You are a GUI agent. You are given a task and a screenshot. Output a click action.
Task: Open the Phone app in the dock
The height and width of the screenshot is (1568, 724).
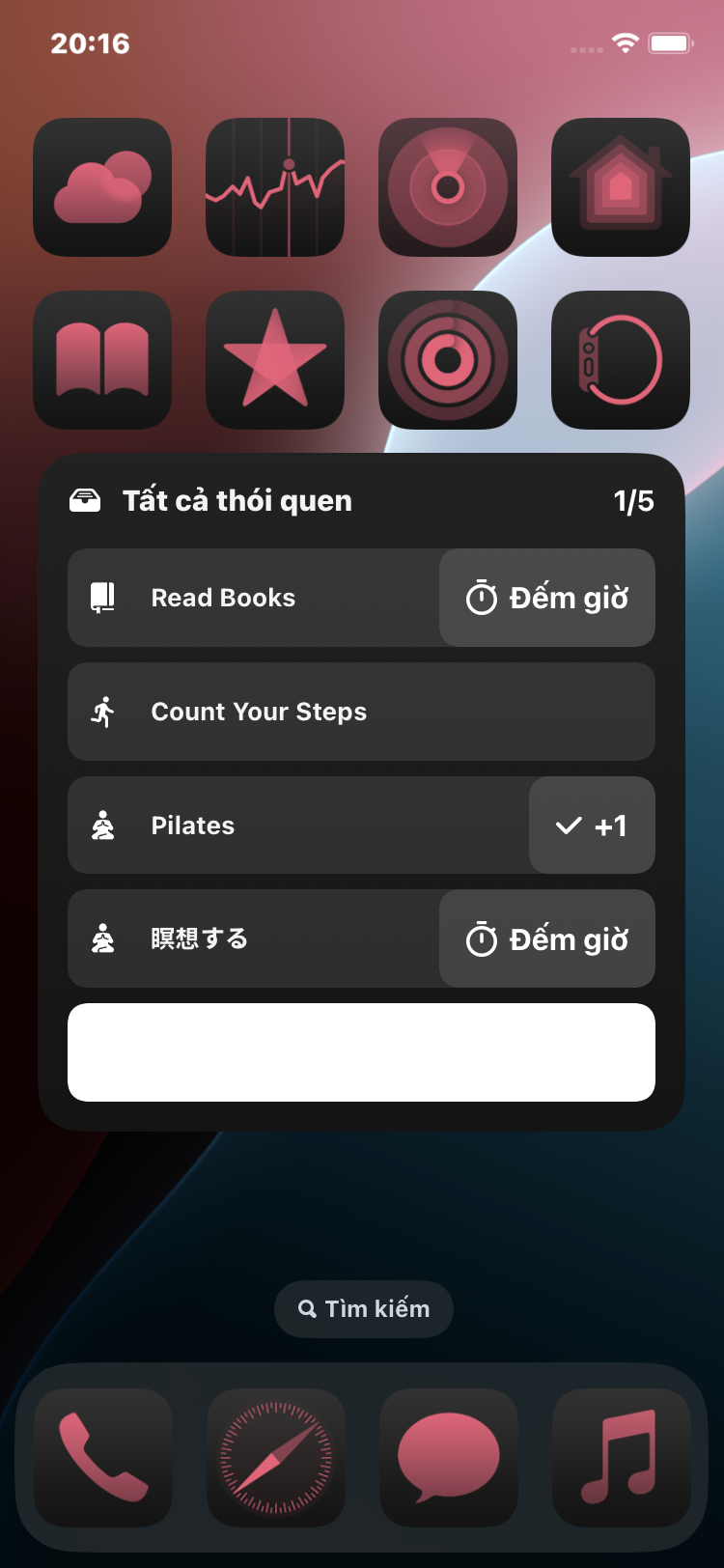[103, 1457]
